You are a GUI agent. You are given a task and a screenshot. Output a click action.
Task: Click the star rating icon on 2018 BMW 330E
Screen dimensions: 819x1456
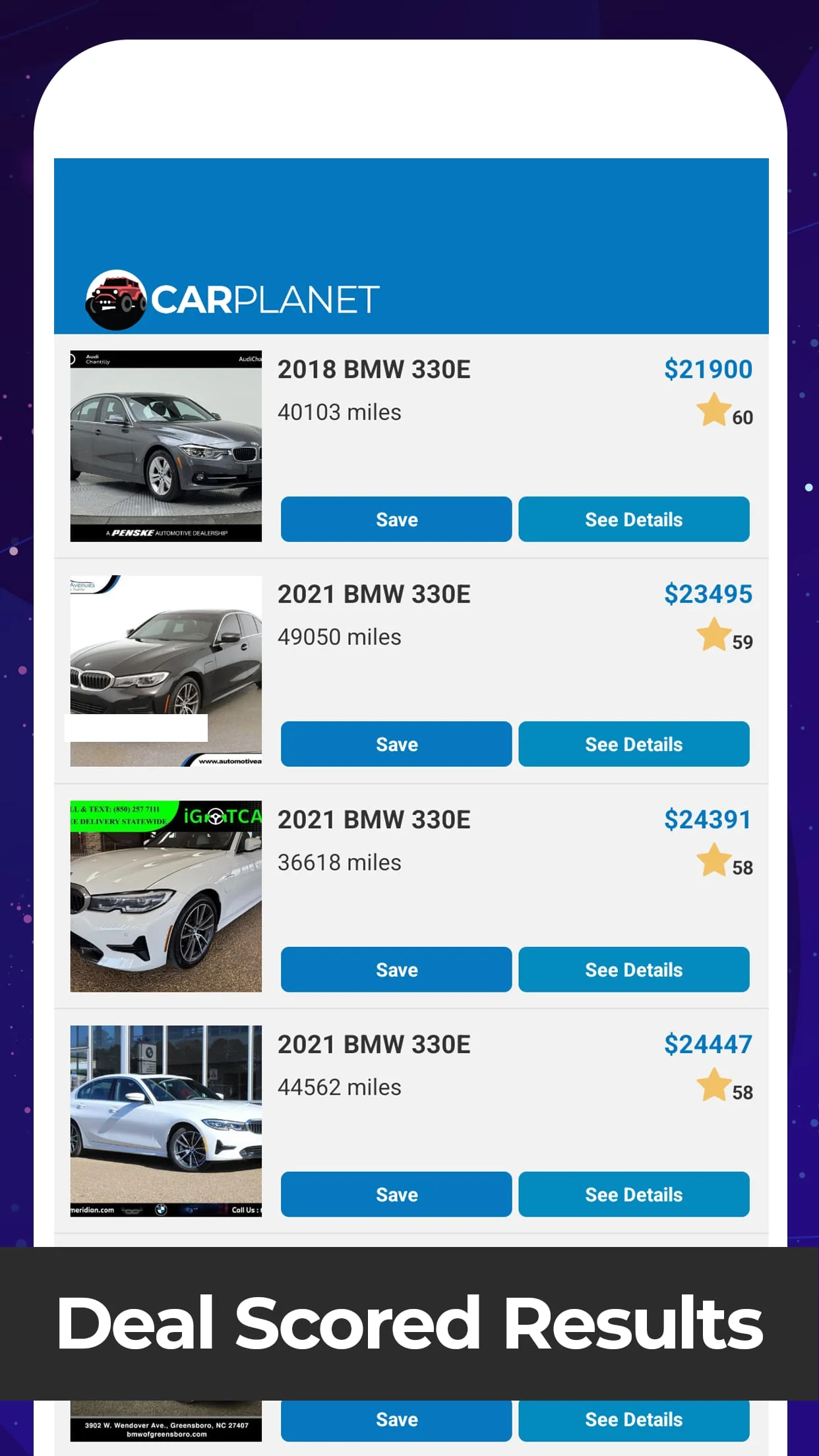coord(715,409)
